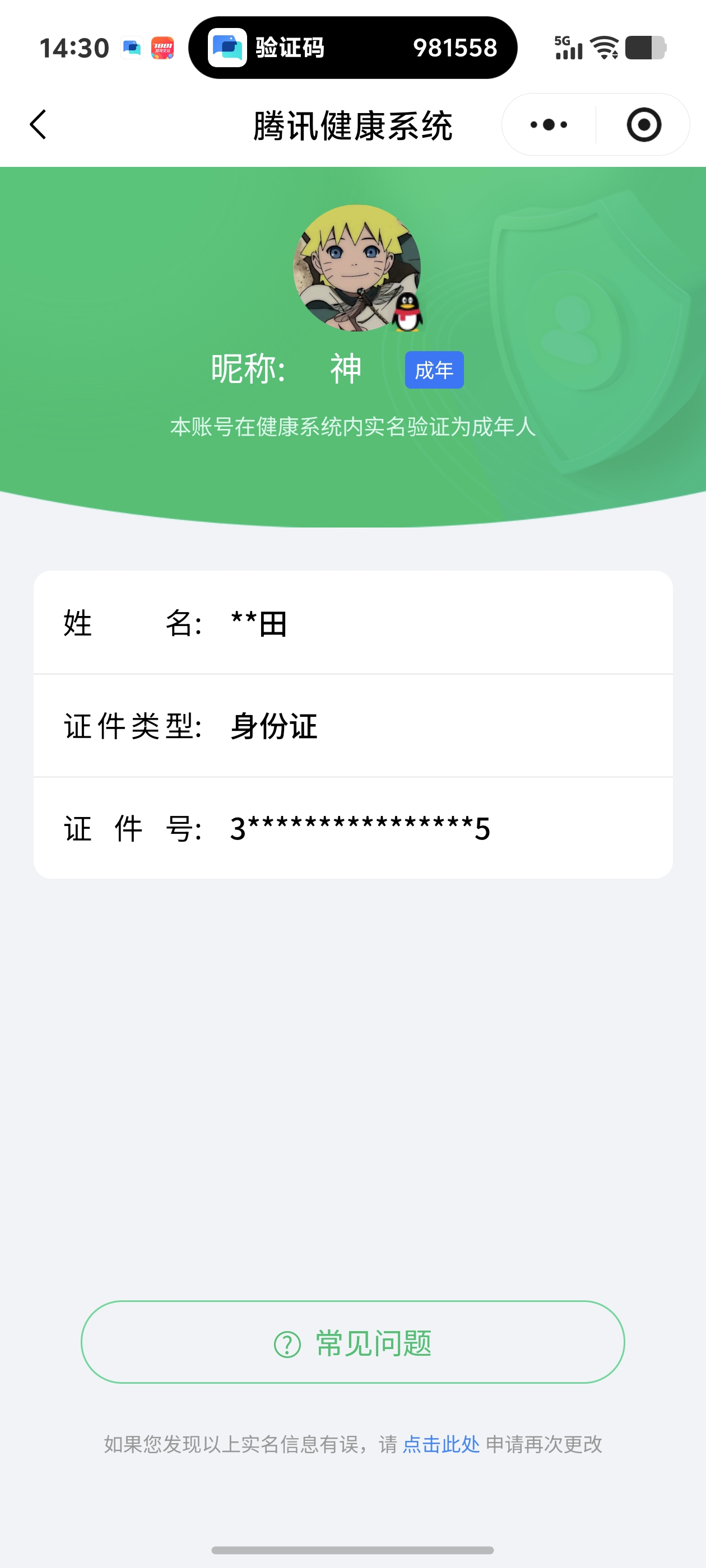Tap the WeChat verification code notification banner

tap(352, 48)
